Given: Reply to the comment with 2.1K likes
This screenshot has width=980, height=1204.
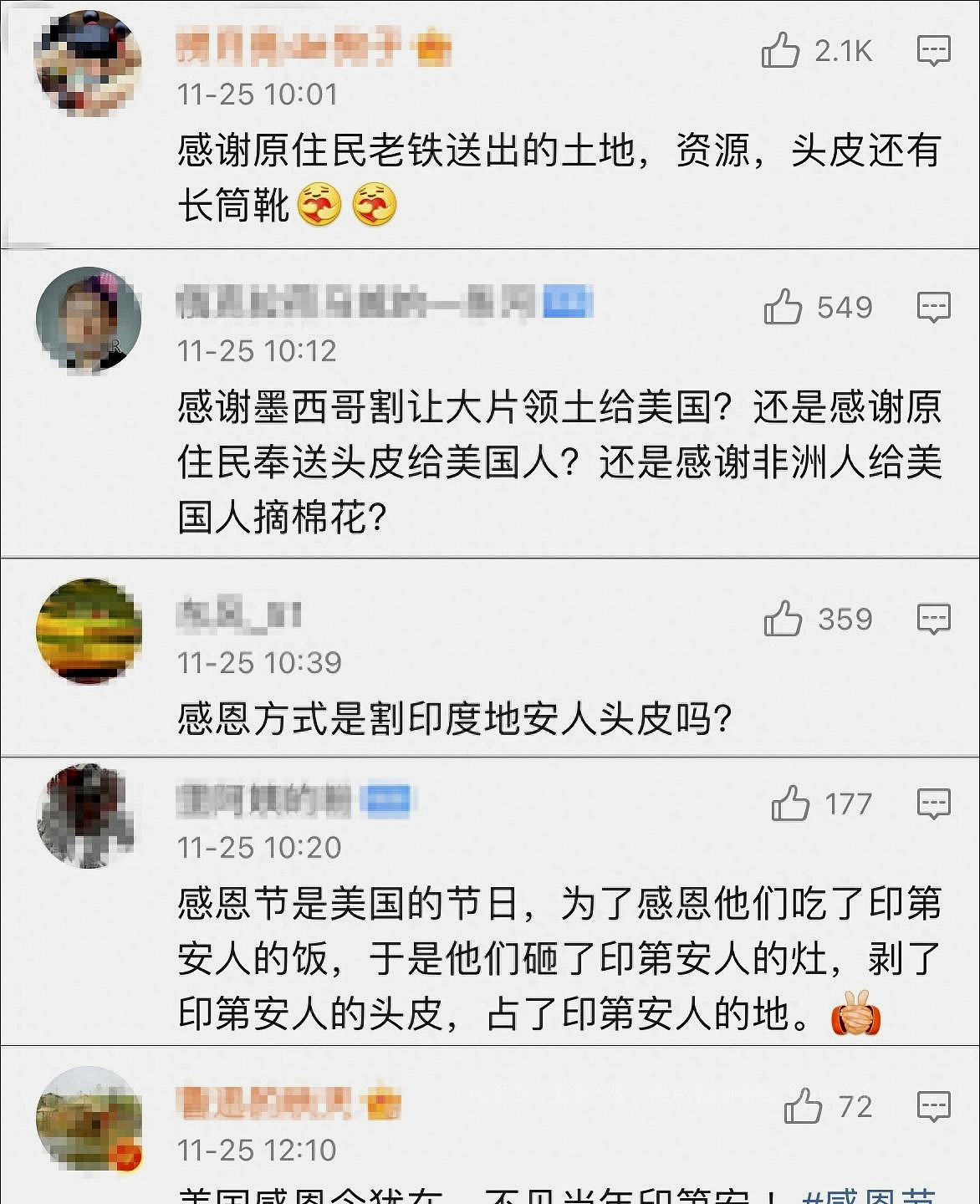Looking at the screenshot, I should click(933, 51).
